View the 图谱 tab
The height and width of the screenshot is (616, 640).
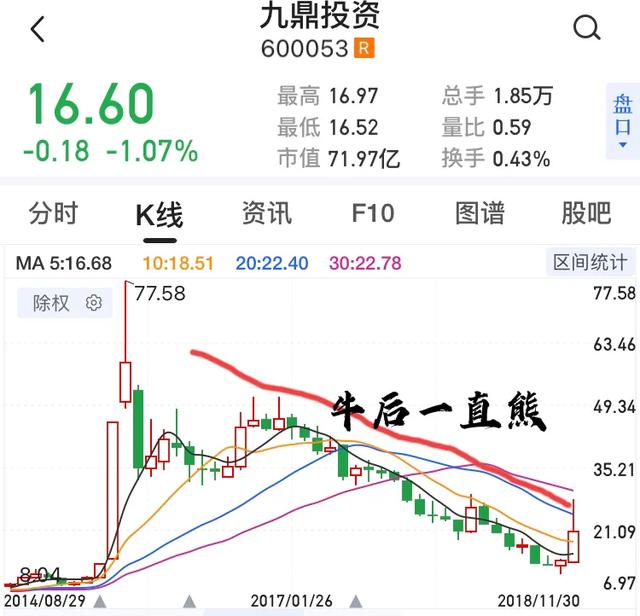[x=480, y=213]
